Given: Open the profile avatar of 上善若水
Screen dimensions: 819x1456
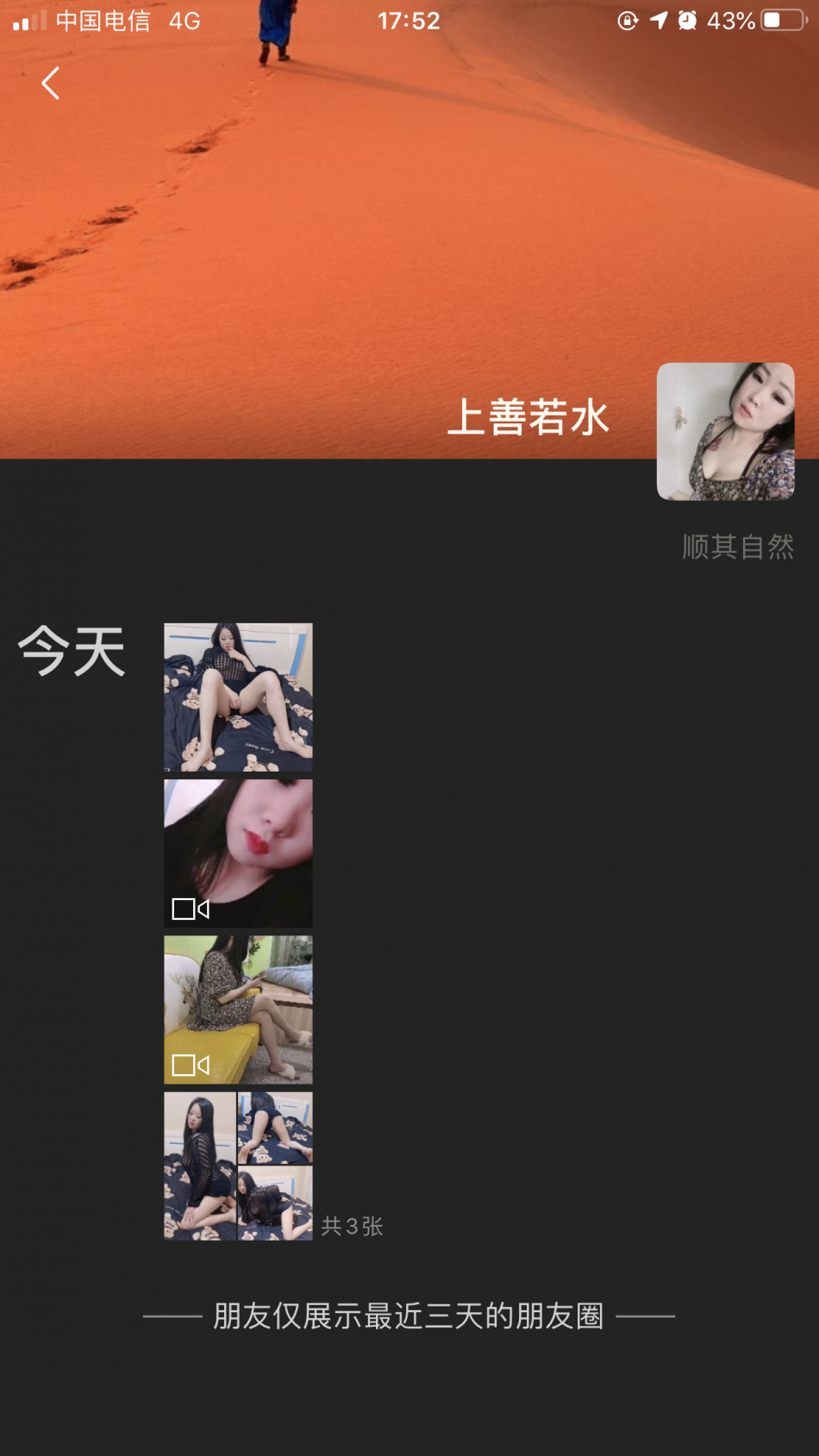Looking at the screenshot, I should (725, 431).
